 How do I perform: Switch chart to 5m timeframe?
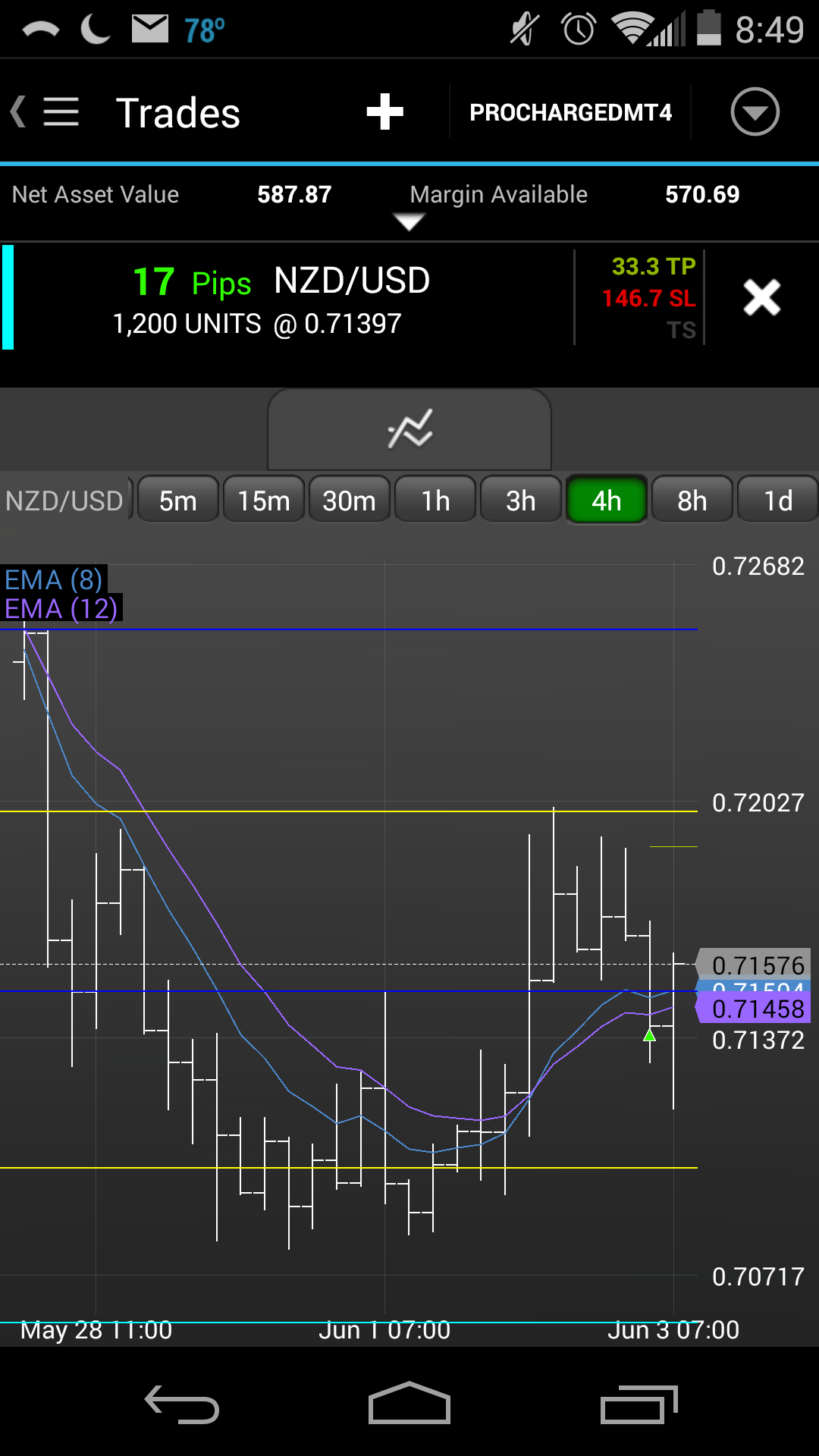(x=178, y=500)
